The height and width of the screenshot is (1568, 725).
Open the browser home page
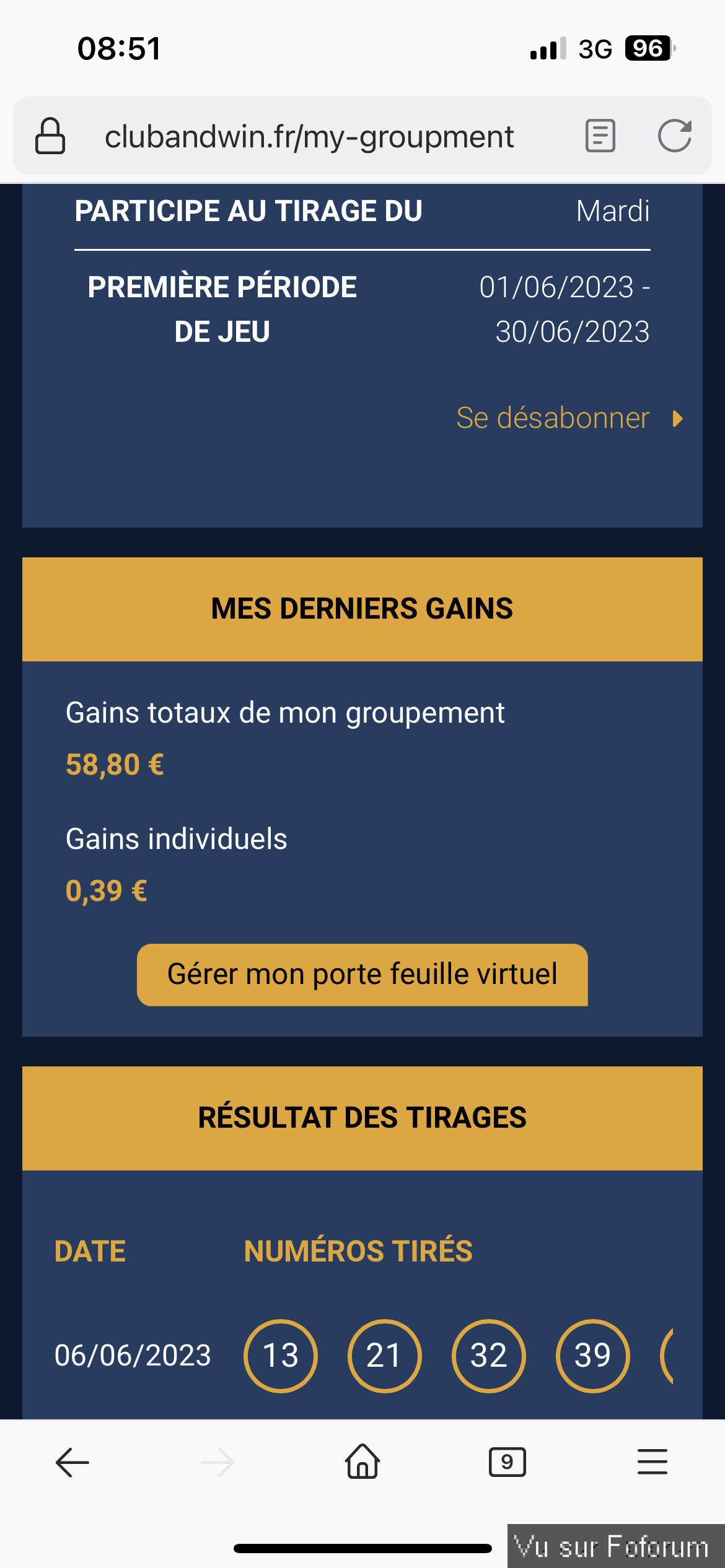point(362,1462)
